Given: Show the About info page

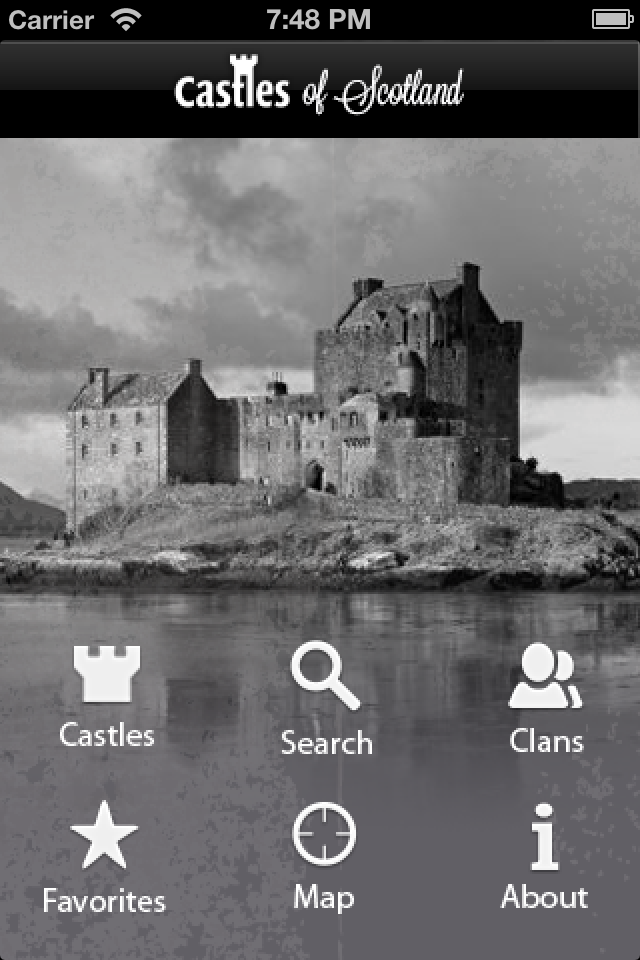Looking at the screenshot, I should coord(544,855).
